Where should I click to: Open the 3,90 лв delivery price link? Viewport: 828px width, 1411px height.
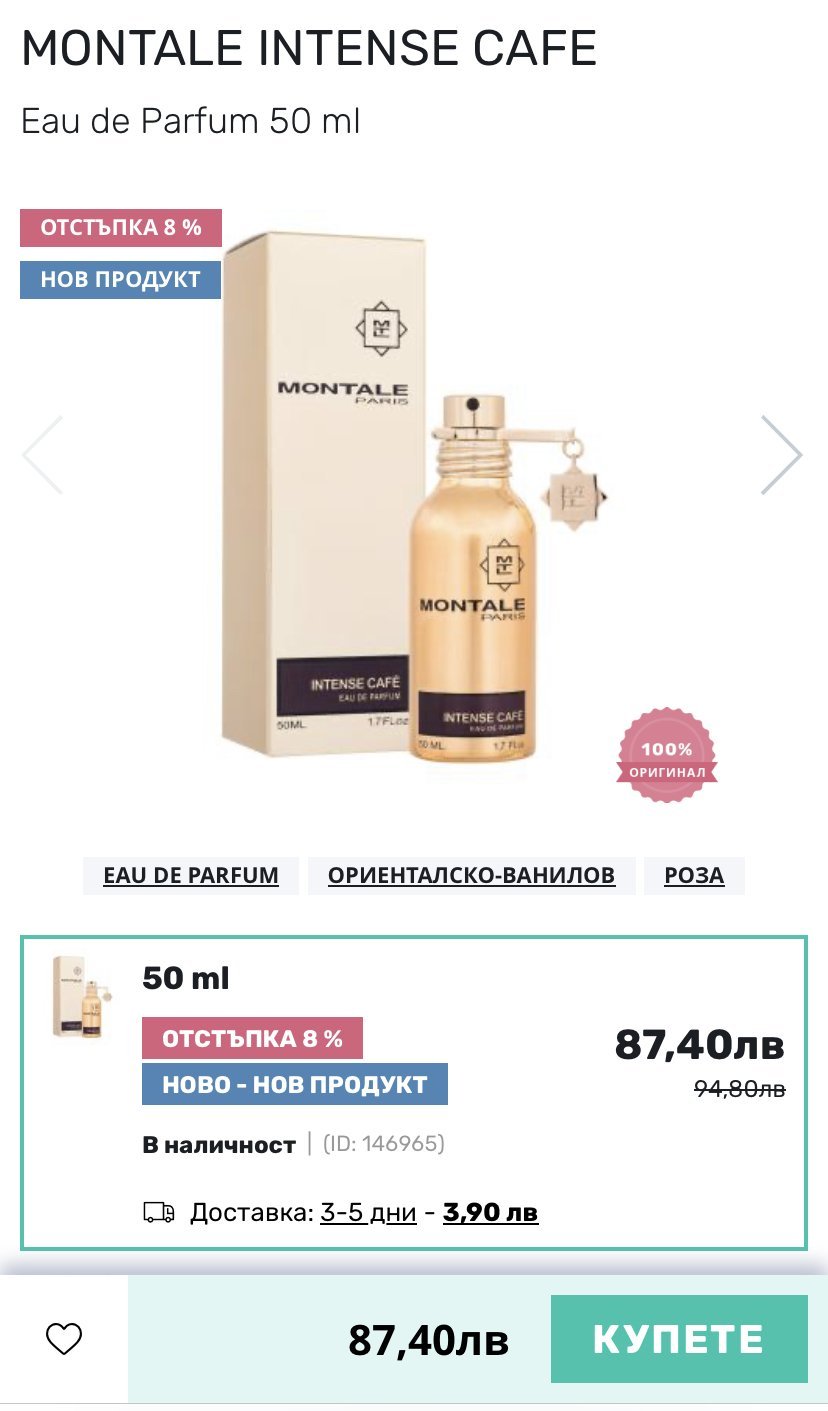point(490,1213)
